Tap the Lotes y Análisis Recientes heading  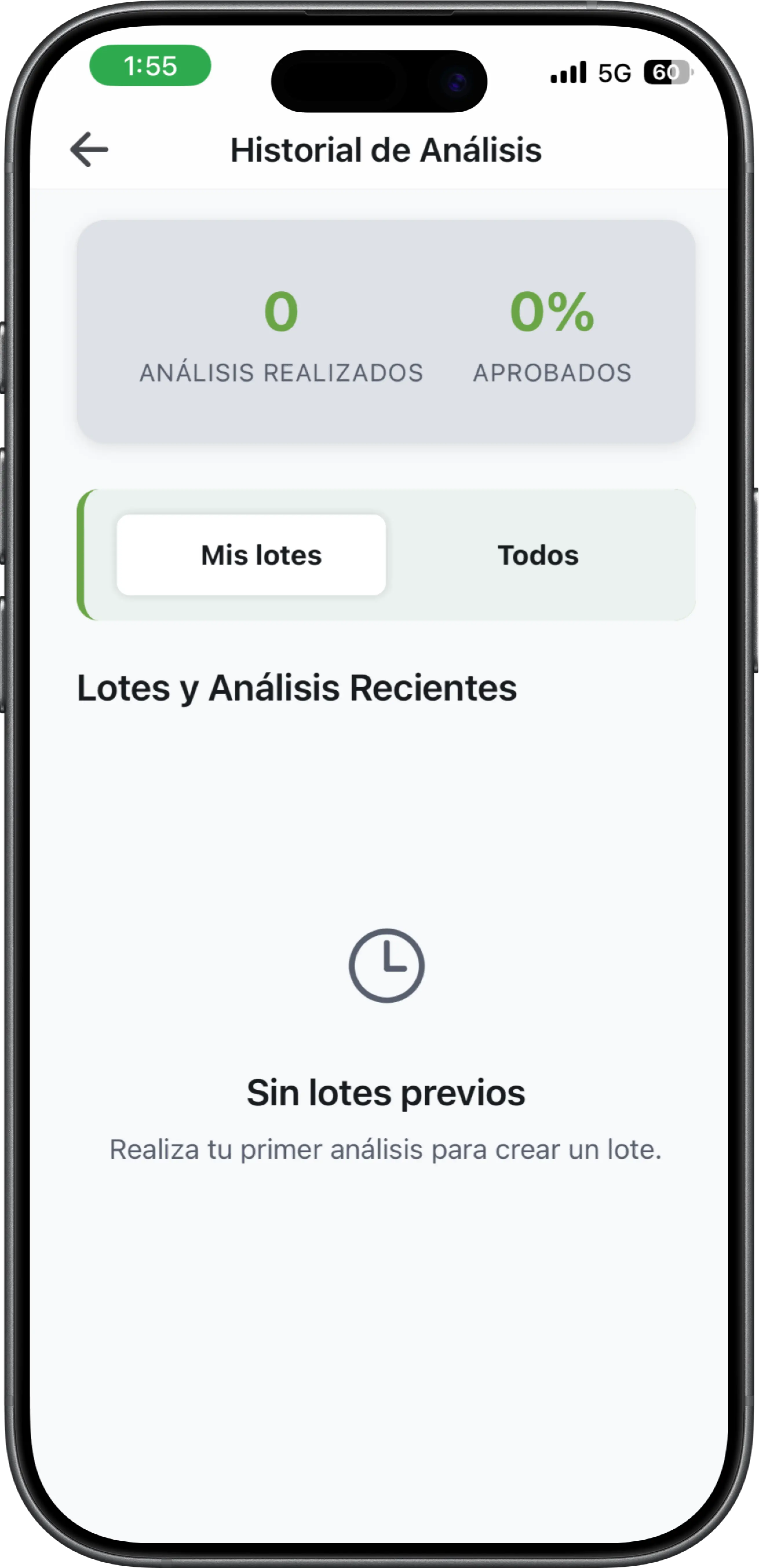tap(297, 688)
